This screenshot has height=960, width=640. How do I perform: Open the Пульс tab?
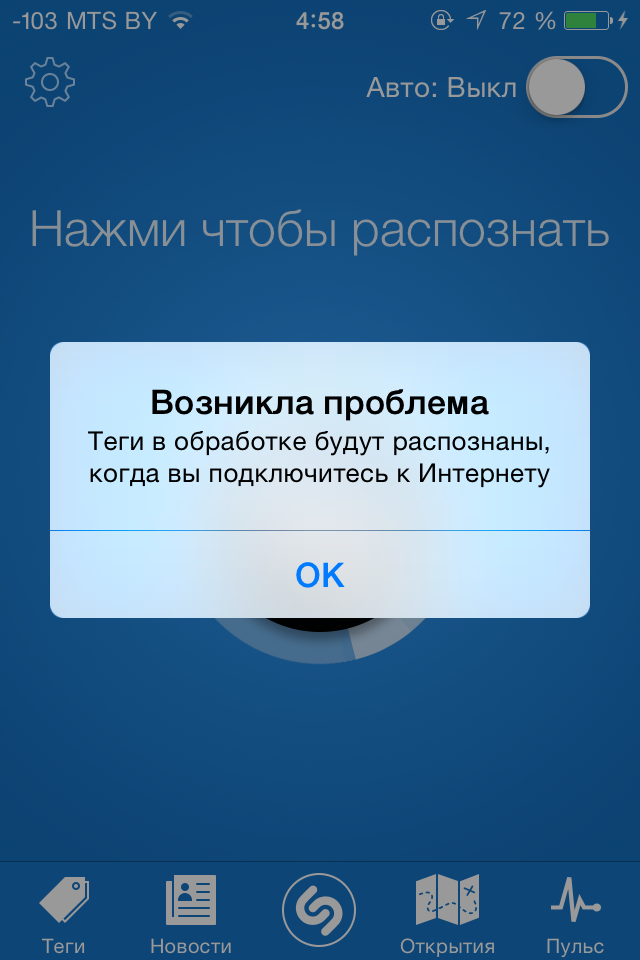pyautogui.click(x=575, y=912)
